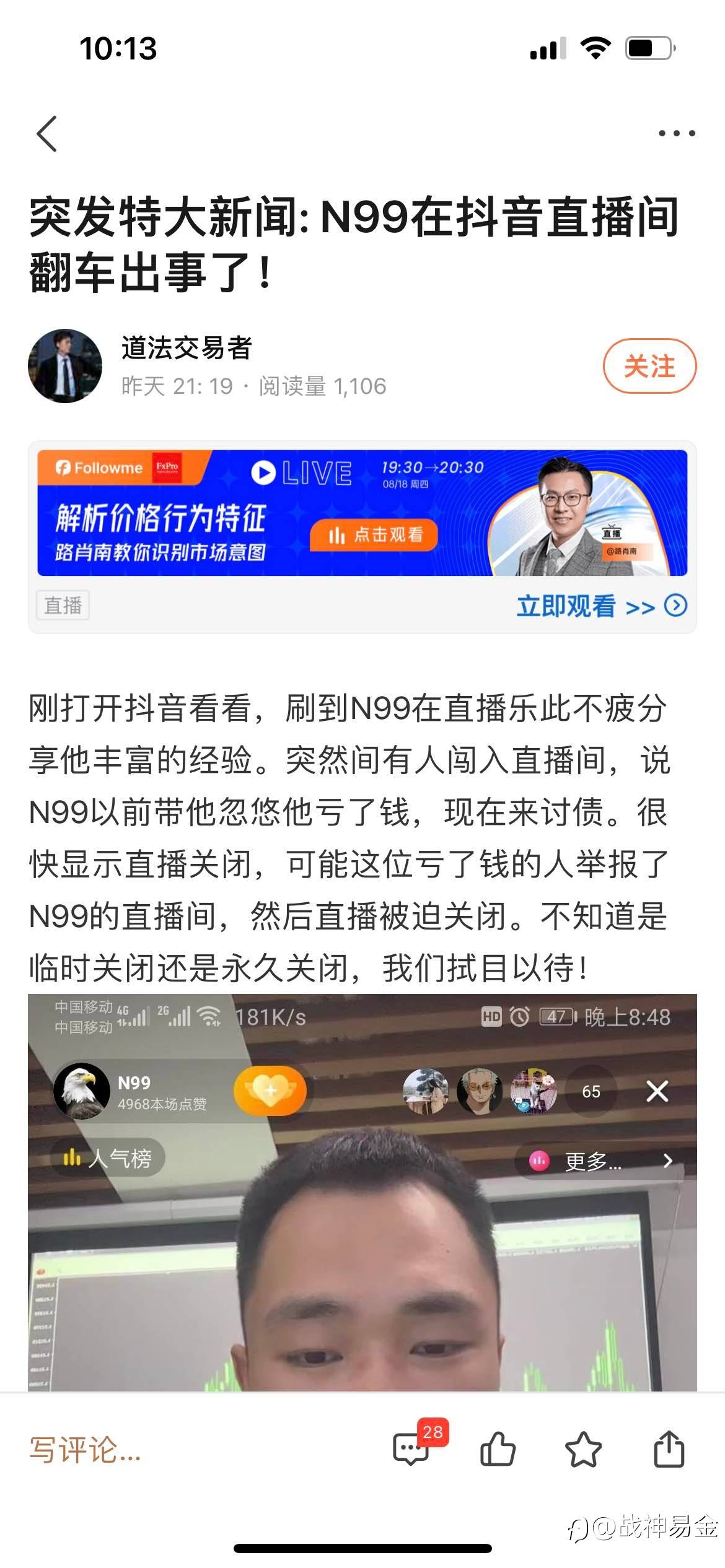Screen dimensions: 725x1568
Task: Follow author with the 关注 button
Action: coord(649,366)
